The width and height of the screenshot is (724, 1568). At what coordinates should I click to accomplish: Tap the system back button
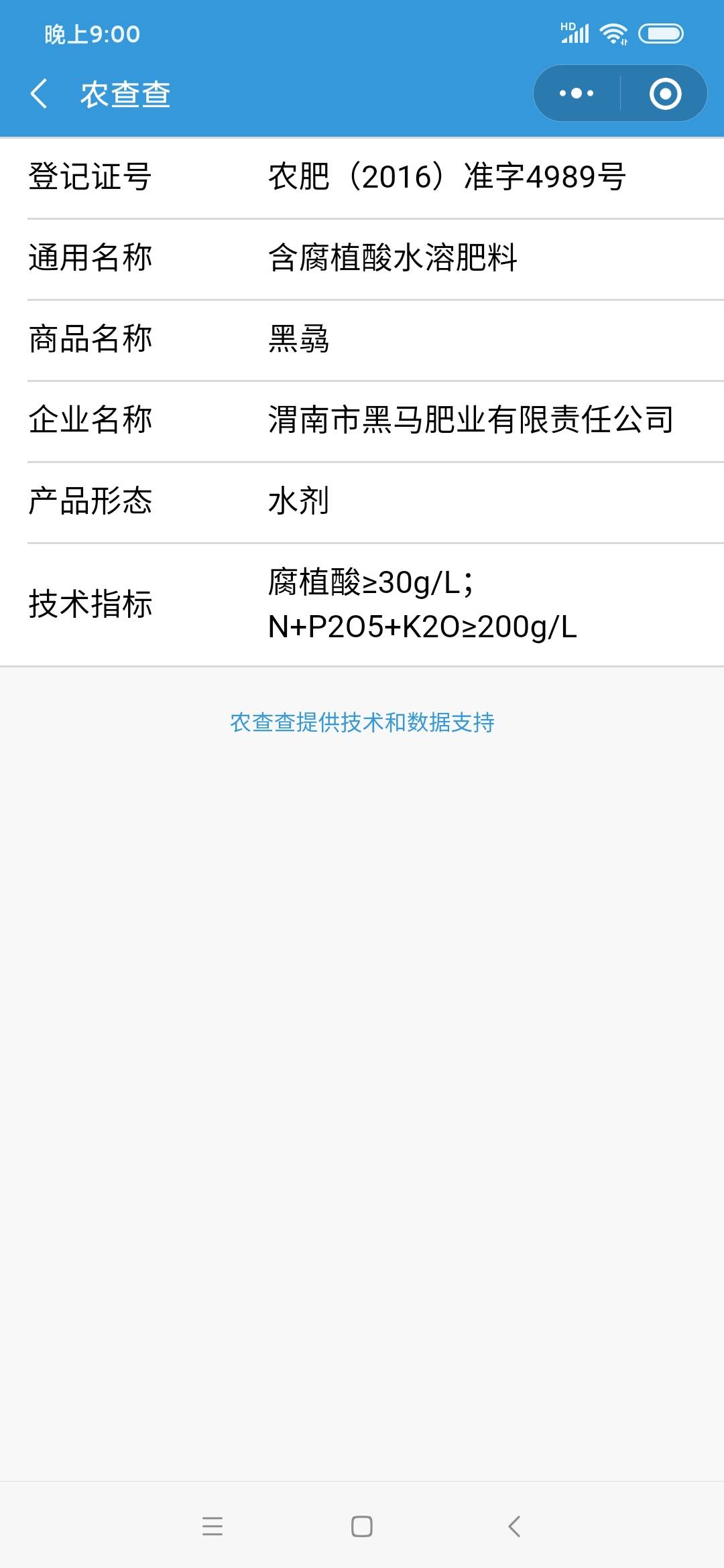(x=514, y=1526)
